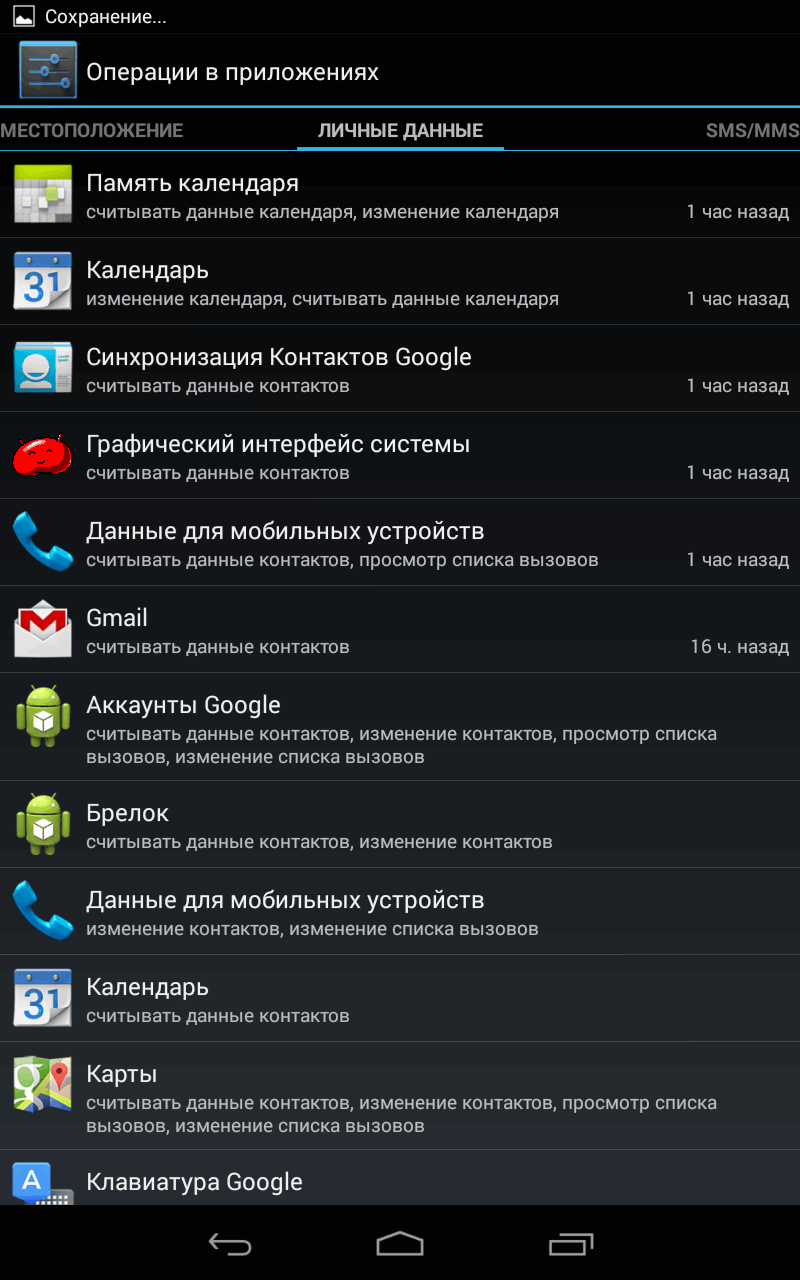Tap the Операции в приложениях header icon

(47, 71)
